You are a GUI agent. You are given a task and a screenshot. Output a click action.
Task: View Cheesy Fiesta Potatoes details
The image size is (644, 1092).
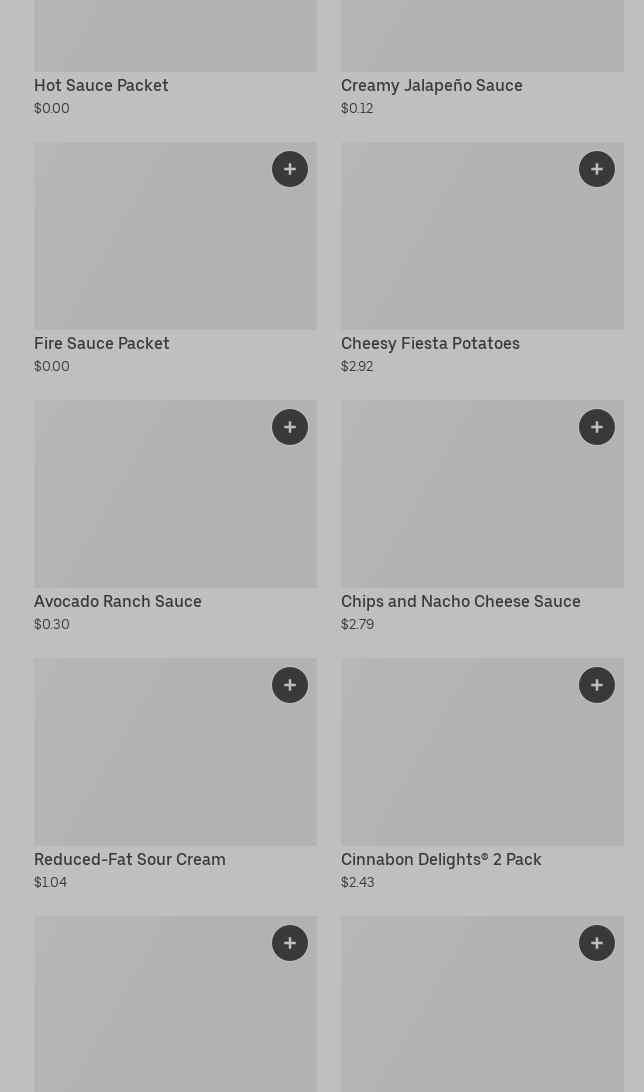(x=482, y=259)
